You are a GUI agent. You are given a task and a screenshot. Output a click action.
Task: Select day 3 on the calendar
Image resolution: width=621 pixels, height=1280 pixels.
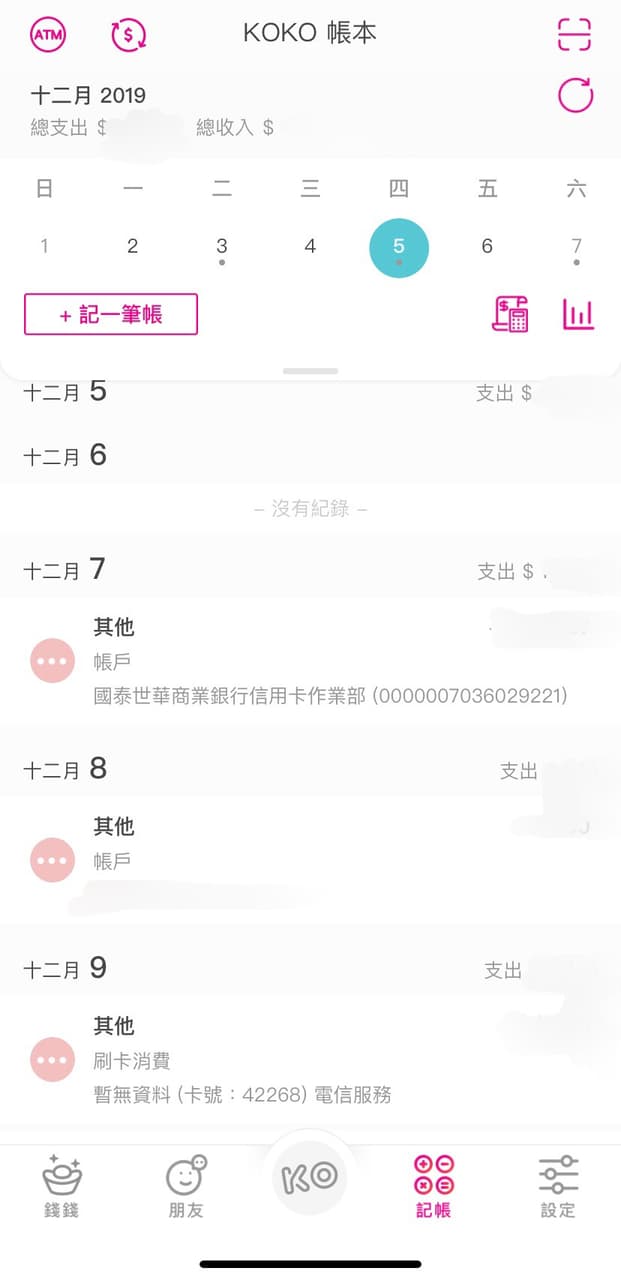(x=222, y=246)
